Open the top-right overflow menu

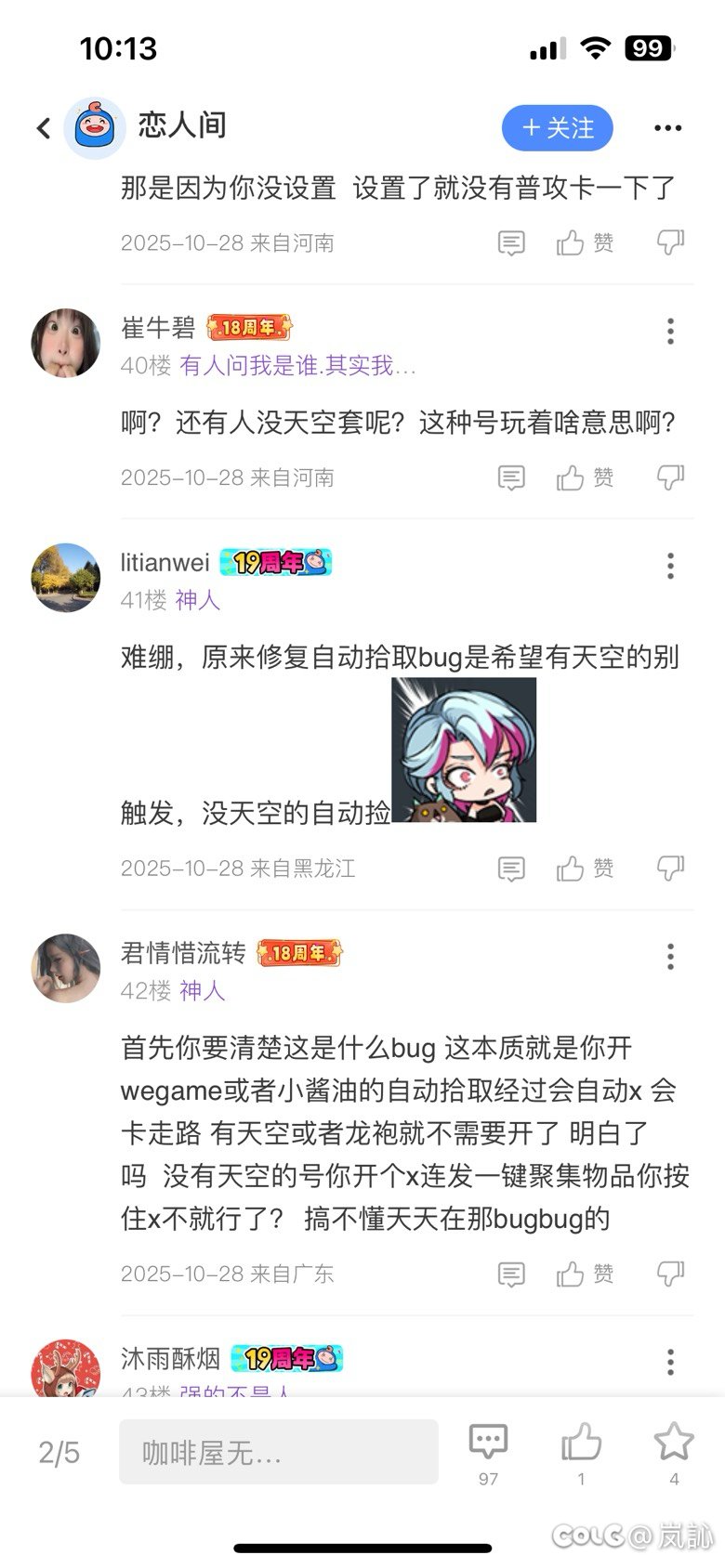coord(669,128)
